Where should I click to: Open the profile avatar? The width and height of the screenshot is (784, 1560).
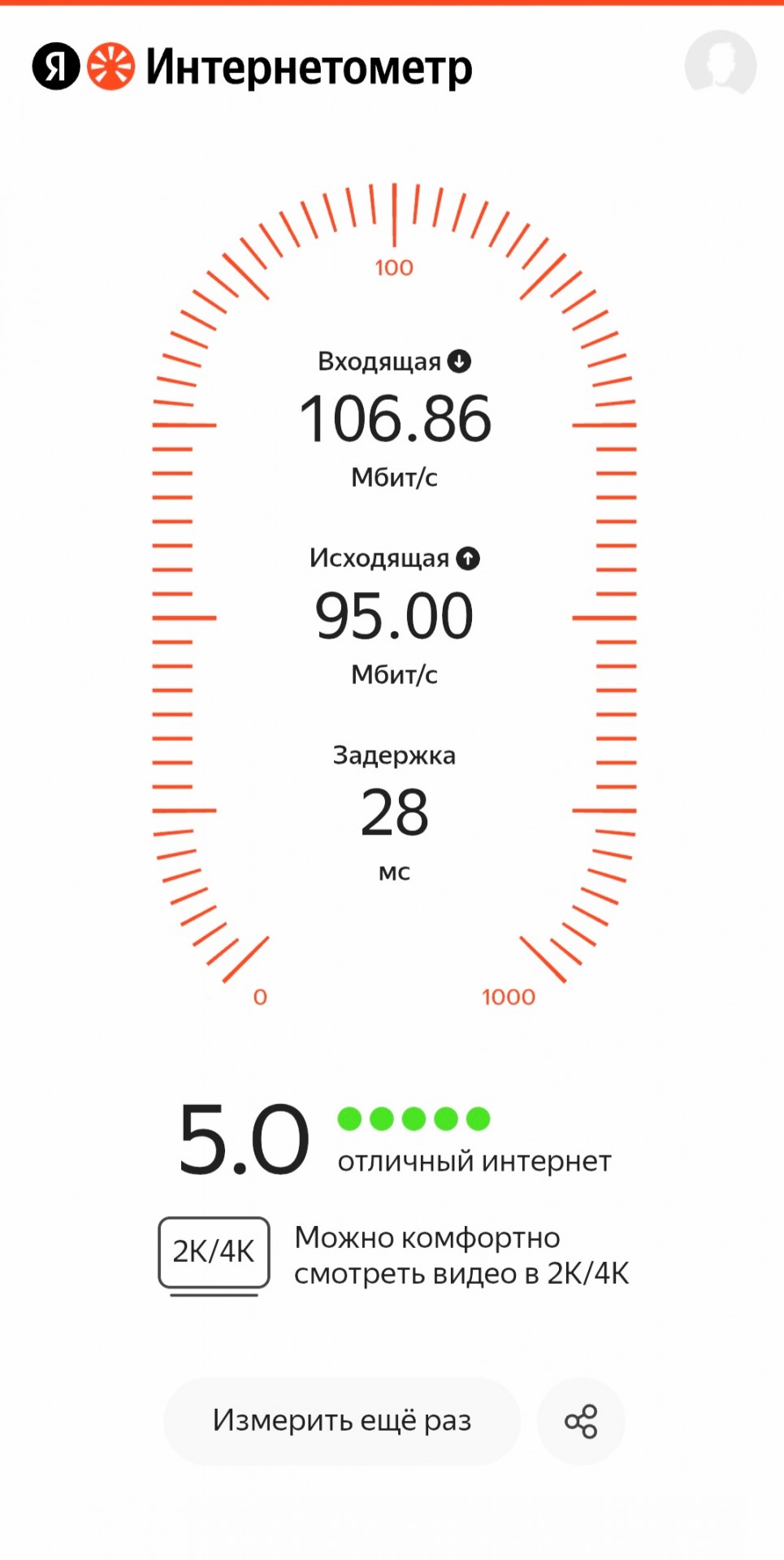click(720, 65)
